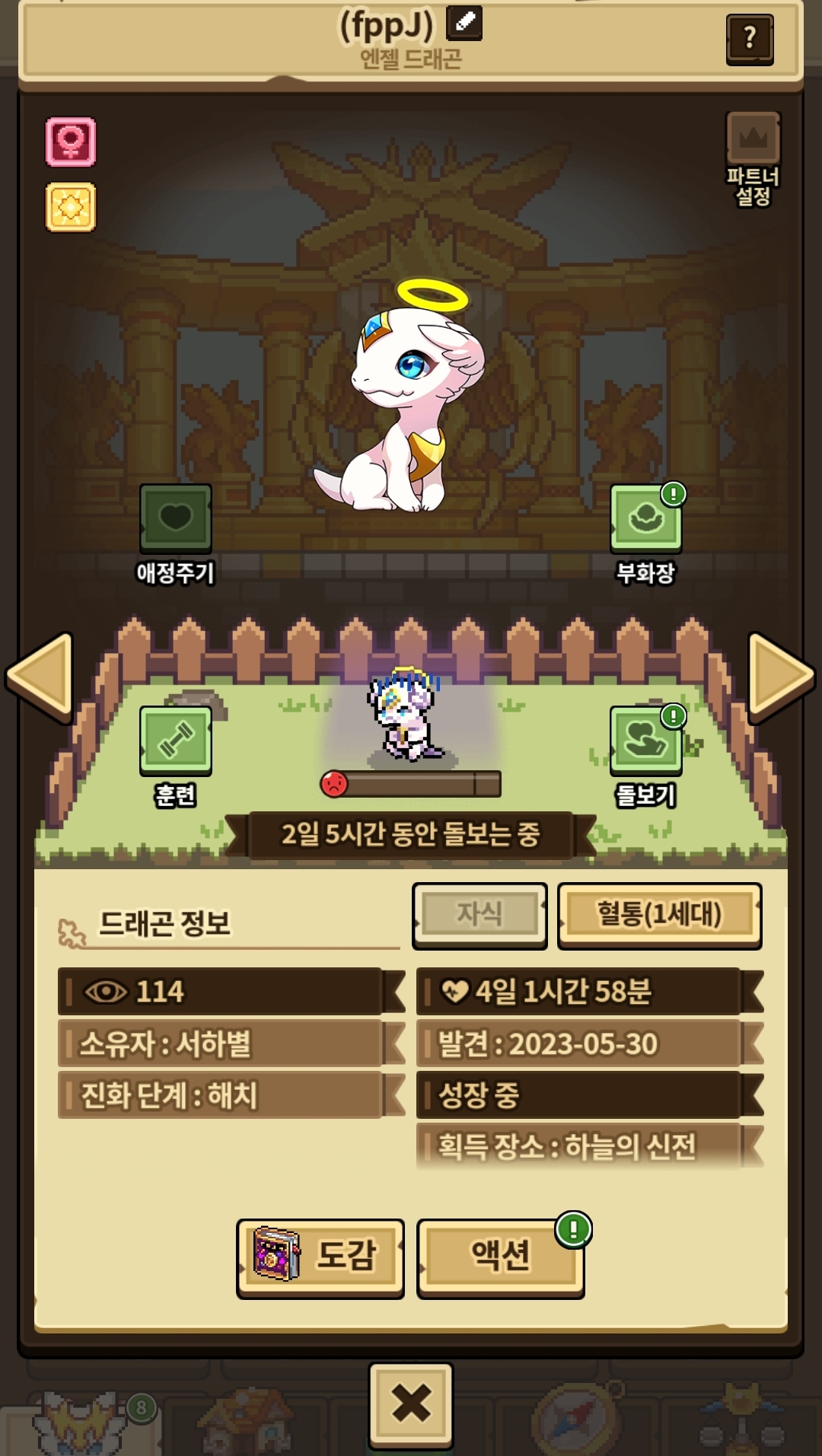Open the 액션 action menu

[500, 1257]
